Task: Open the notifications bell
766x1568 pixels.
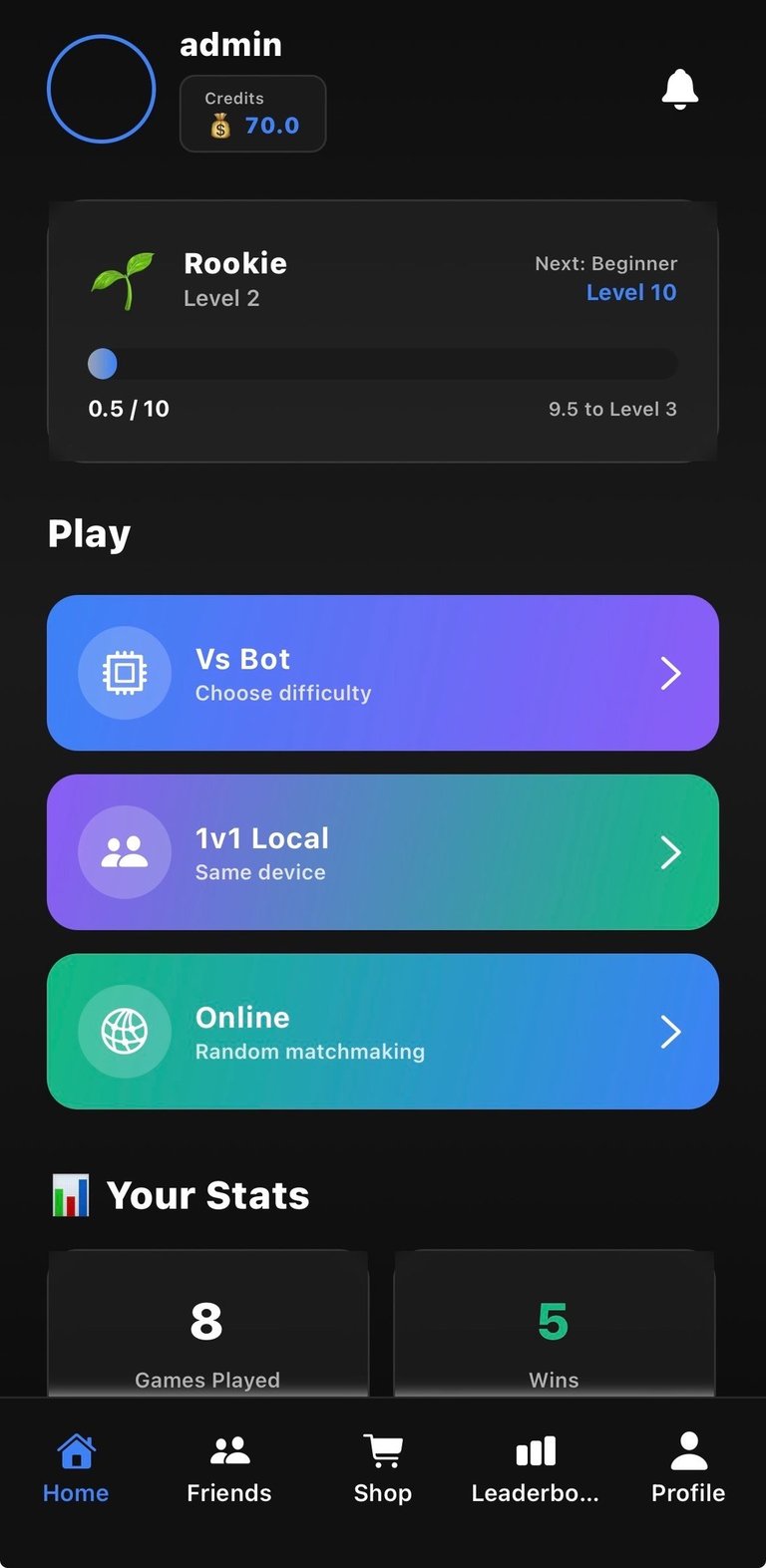Action: pos(680,90)
